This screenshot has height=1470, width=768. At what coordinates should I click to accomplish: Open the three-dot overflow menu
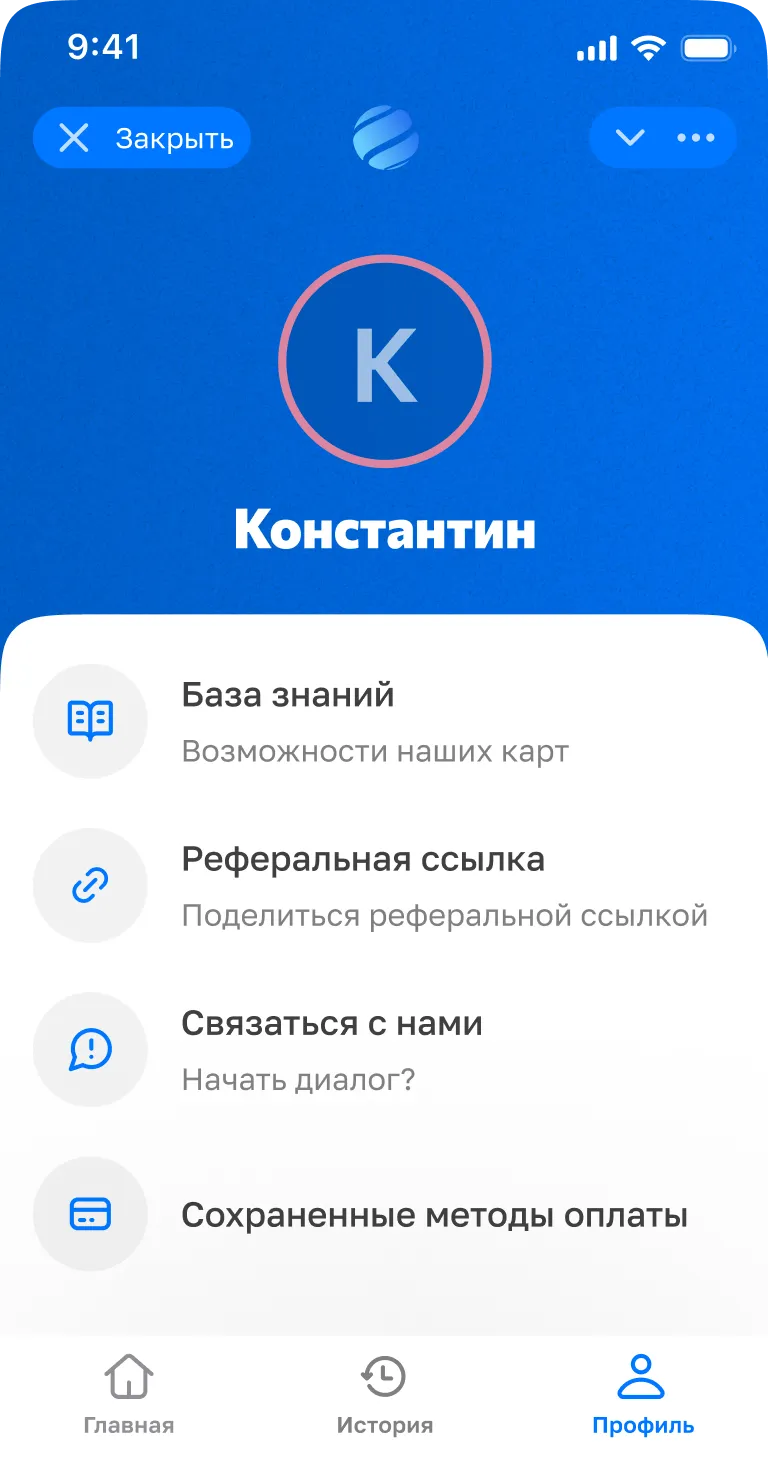tap(696, 138)
